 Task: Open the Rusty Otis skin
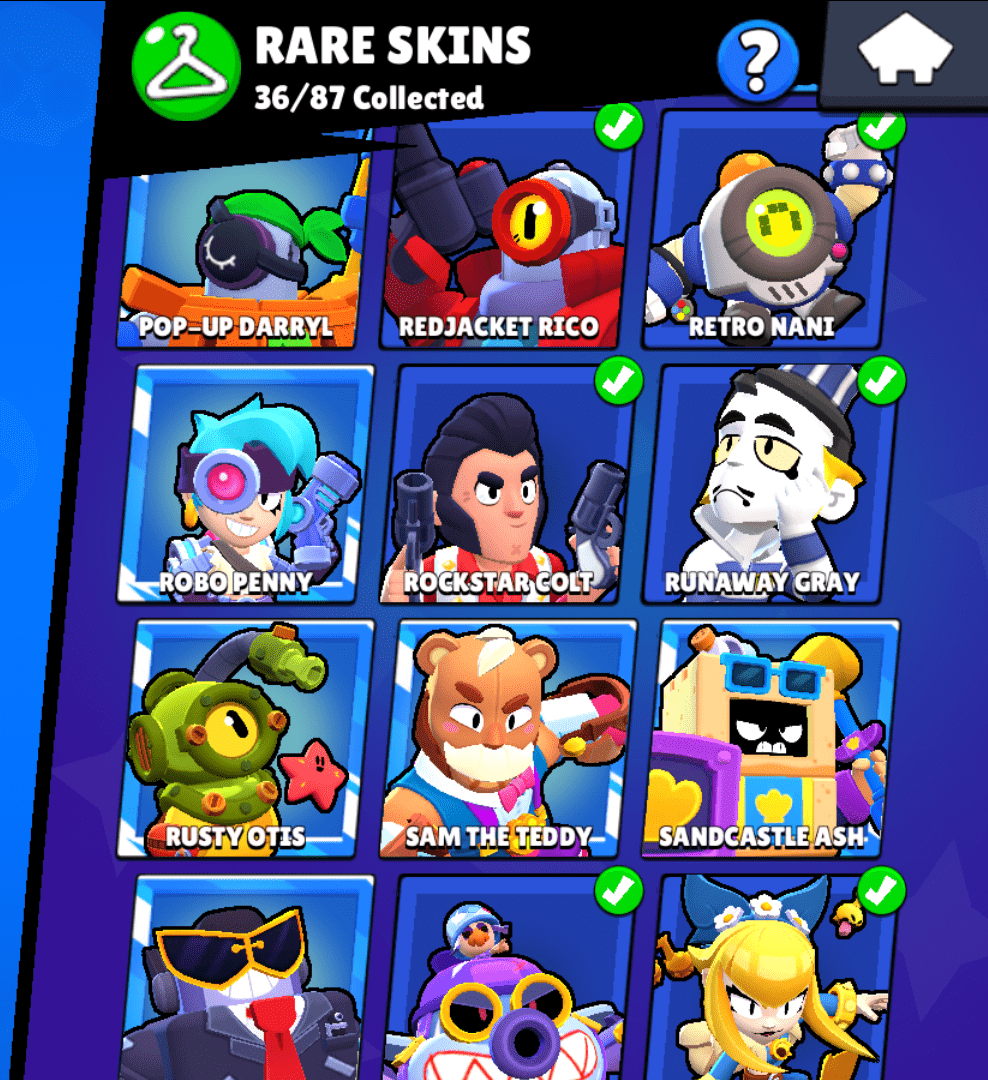[x=246, y=740]
